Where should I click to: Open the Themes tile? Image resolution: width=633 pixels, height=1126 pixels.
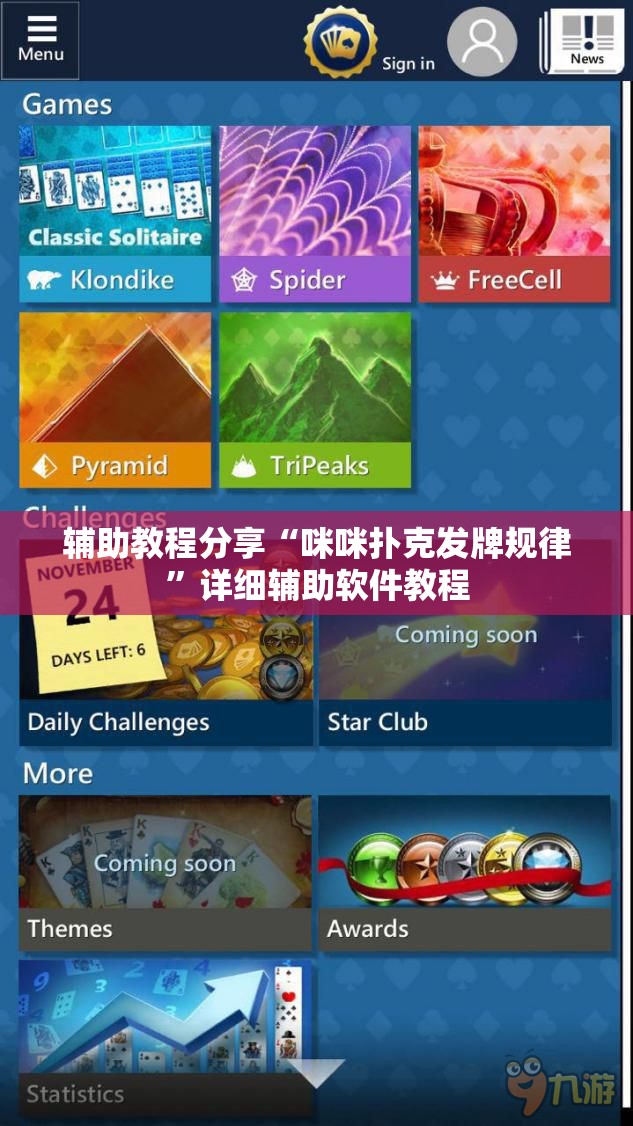[165, 873]
